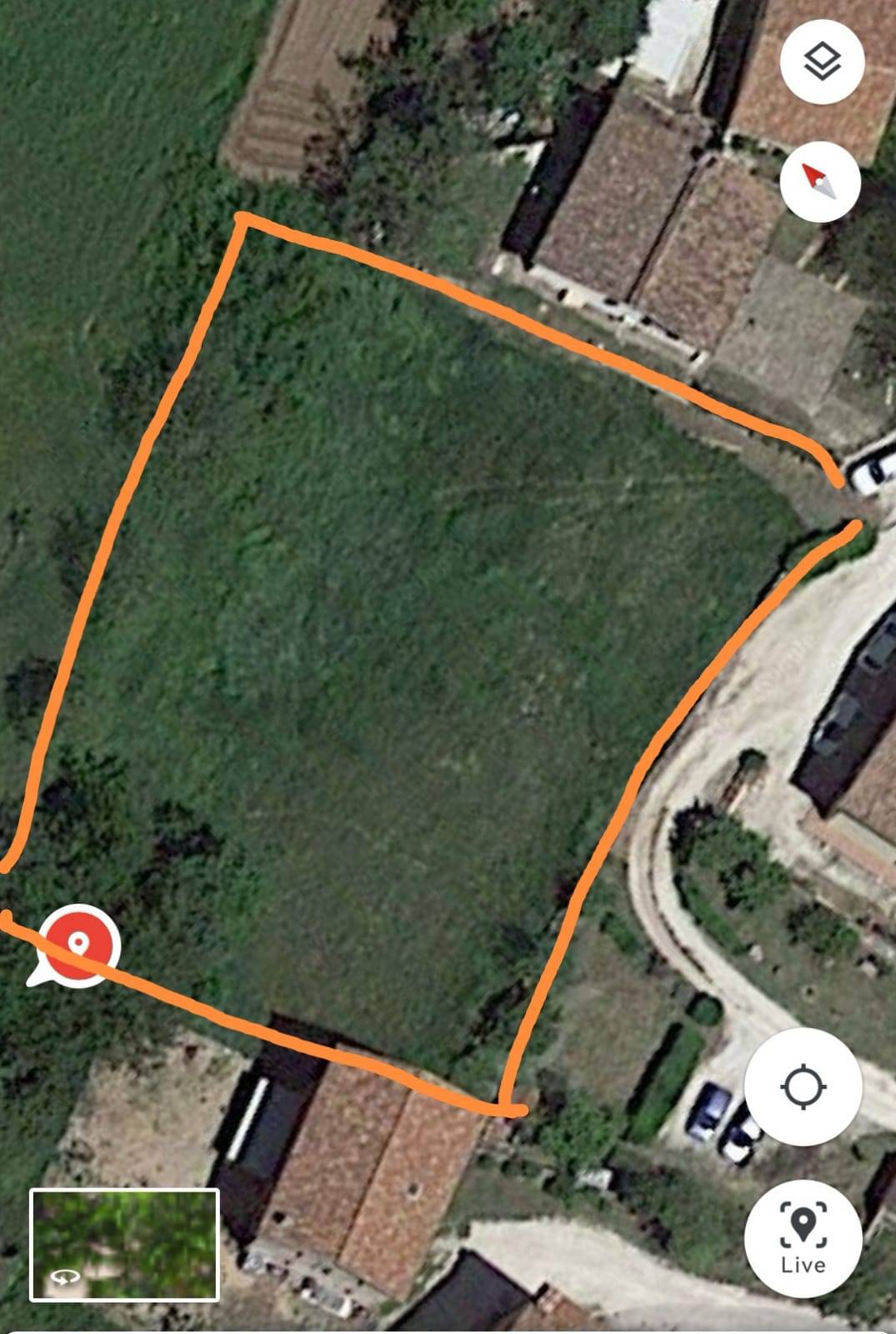This screenshot has width=896, height=1334.
Task: Tap the compass to reorient map north
Action: (819, 182)
